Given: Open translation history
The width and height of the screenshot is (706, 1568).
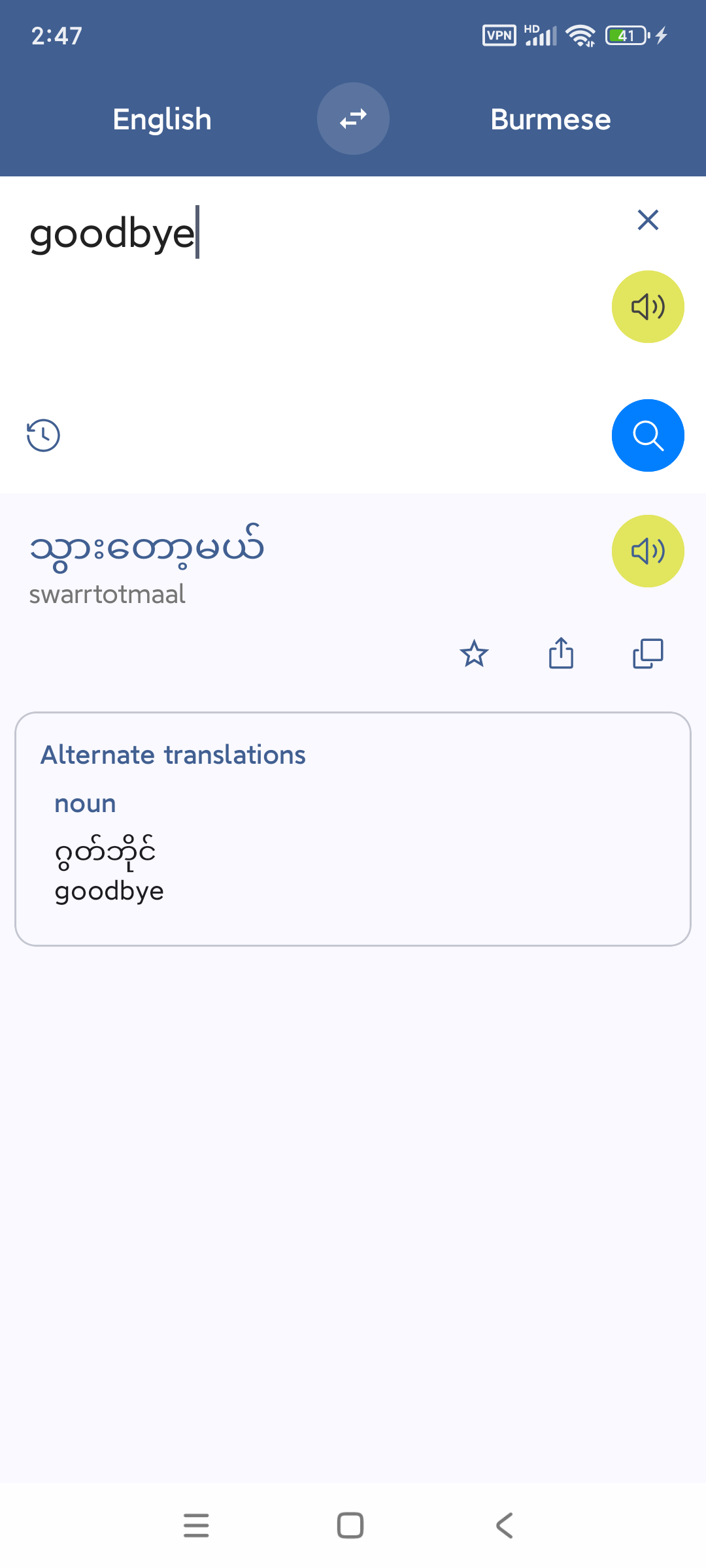Looking at the screenshot, I should click(43, 435).
